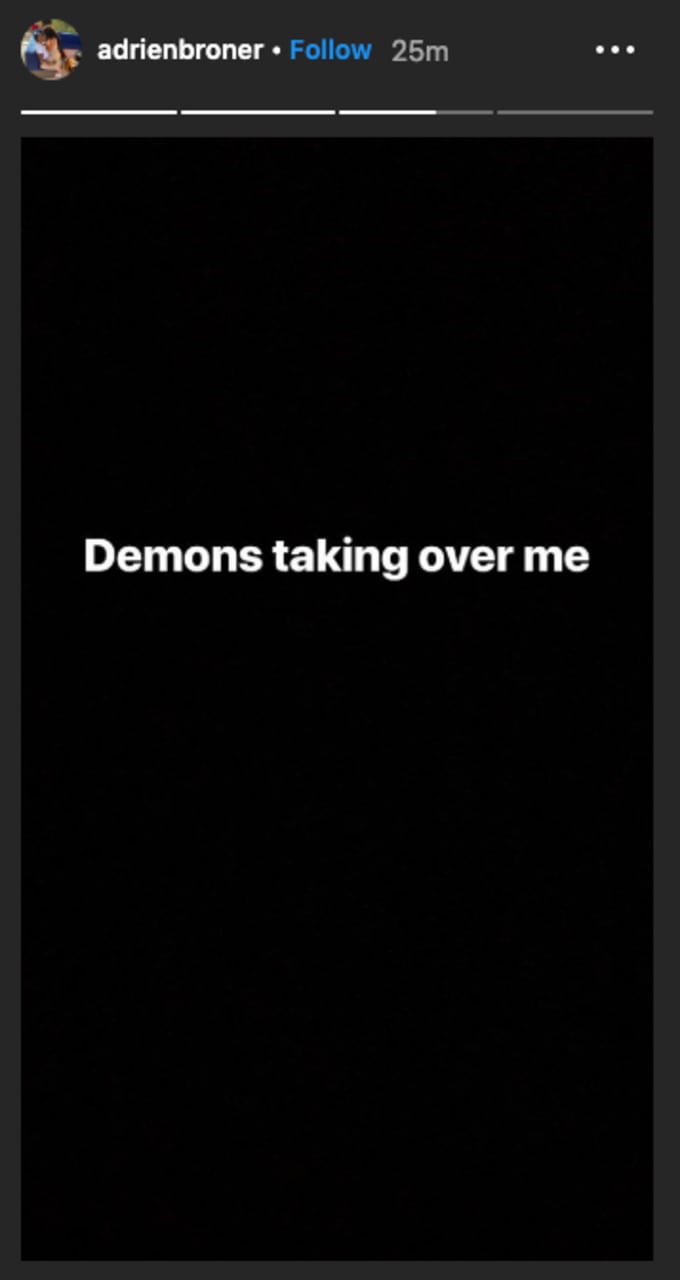Open adrienbroner's profile picture
Screen dimensions: 680x1280
pos(50,49)
